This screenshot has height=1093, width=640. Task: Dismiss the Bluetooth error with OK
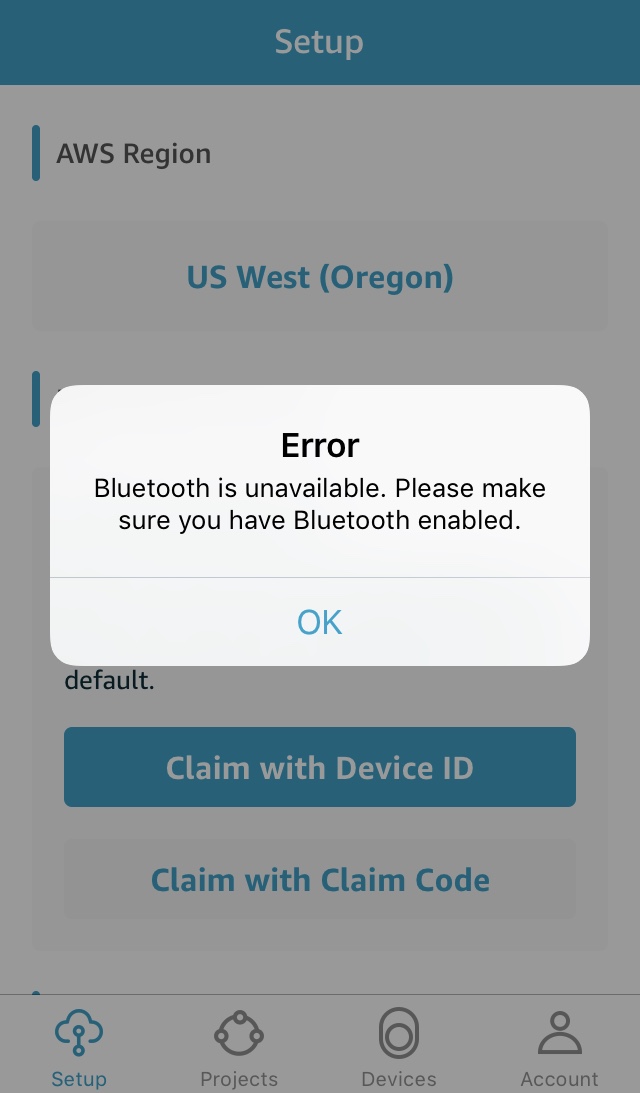[320, 621]
